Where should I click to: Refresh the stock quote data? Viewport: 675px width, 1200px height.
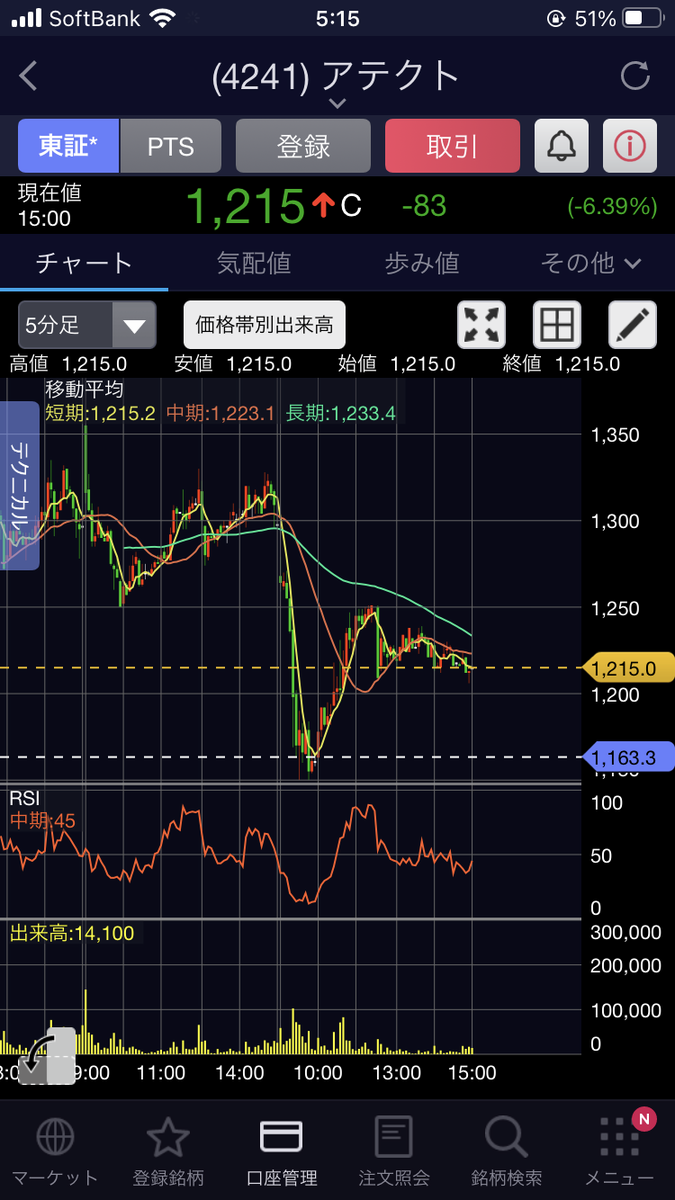(x=635, y=76)
